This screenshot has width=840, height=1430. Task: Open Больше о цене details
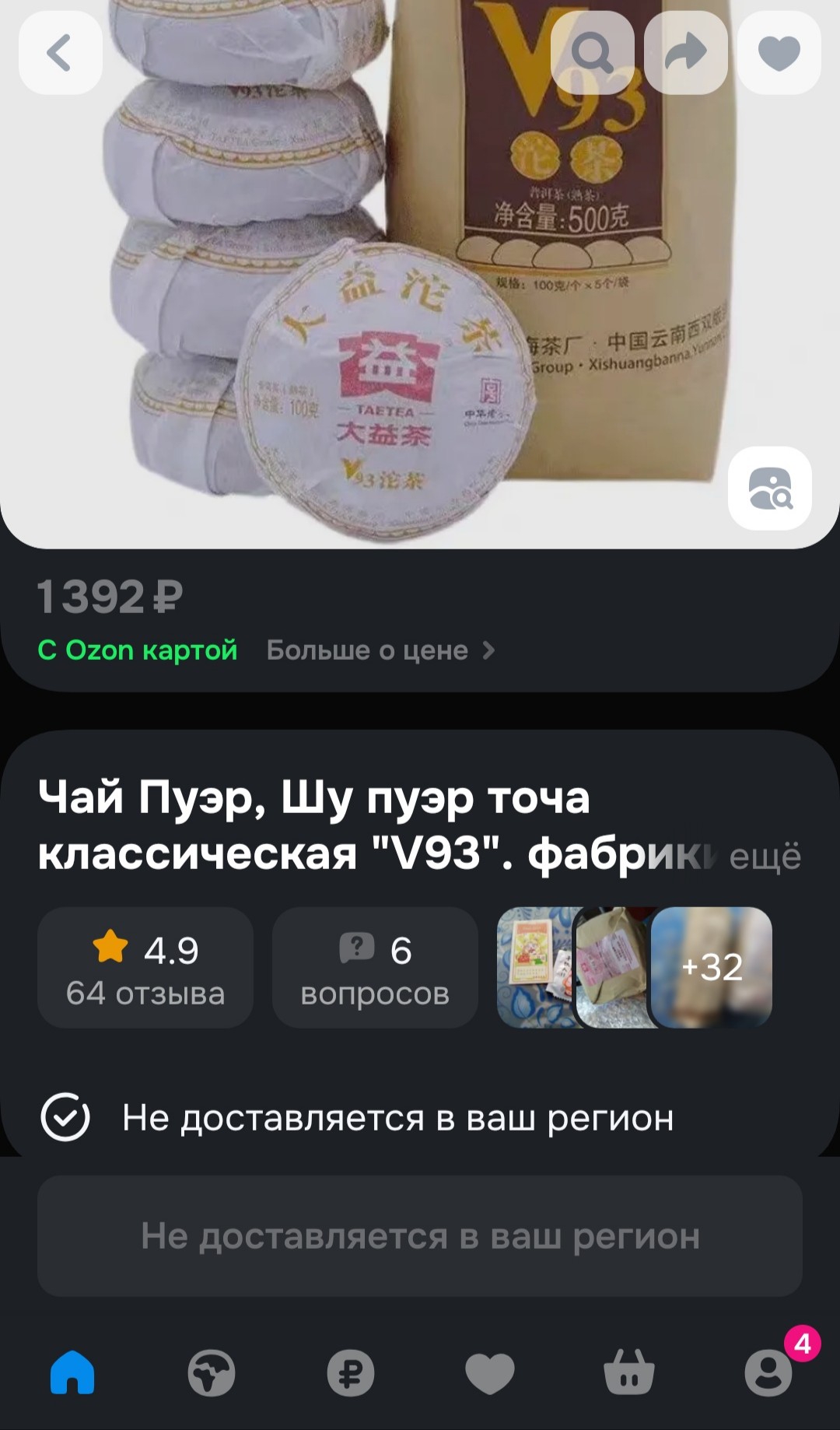pos(380,650)
